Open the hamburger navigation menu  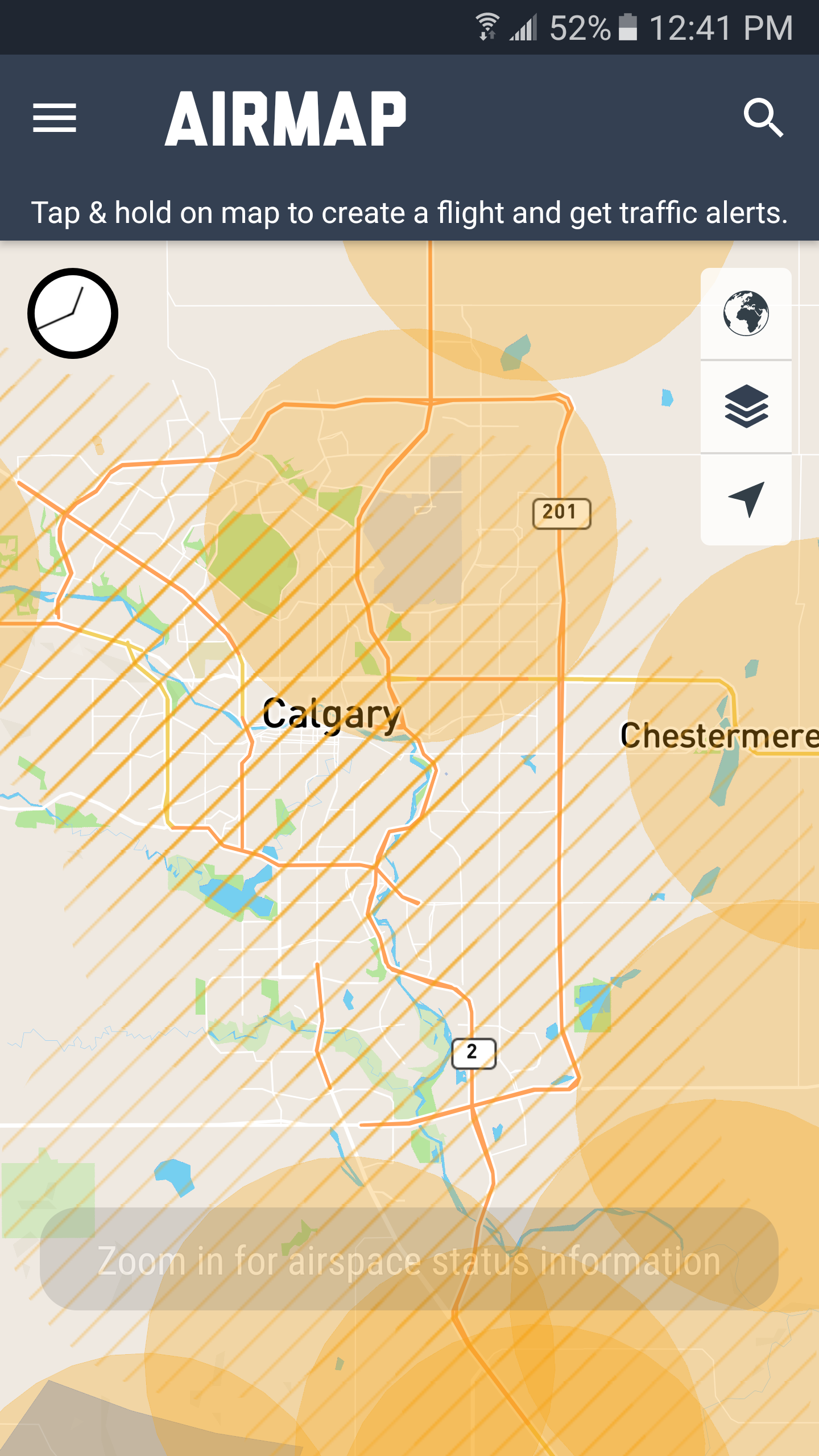pyautogui.click(x=55, y=118)
